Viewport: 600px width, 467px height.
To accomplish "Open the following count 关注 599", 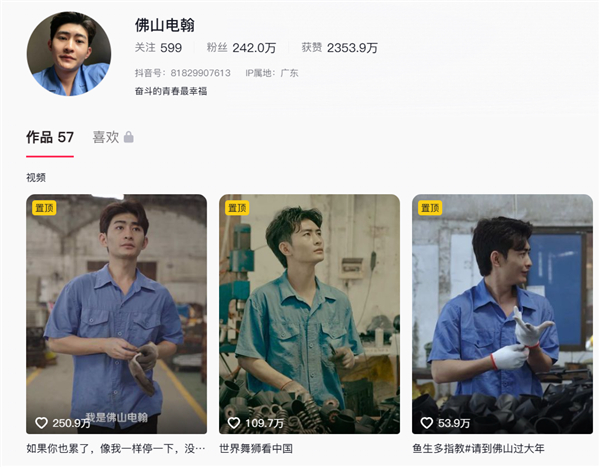I will coord(158,47).
